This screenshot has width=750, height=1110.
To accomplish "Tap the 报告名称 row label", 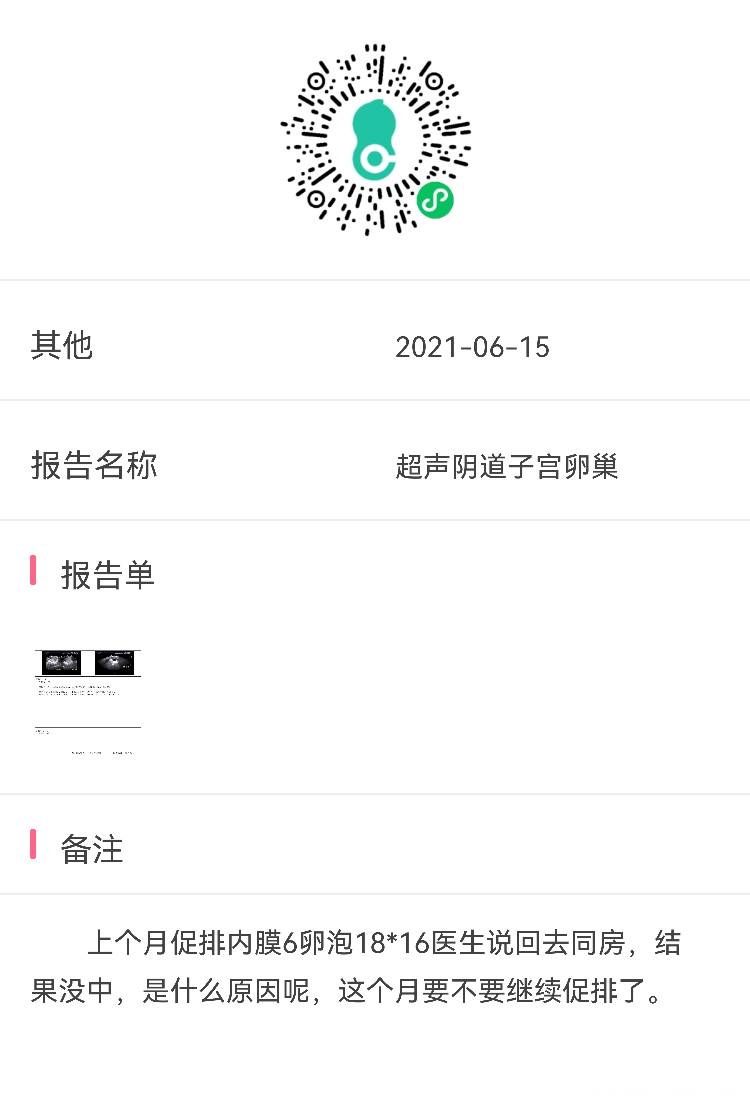I will [93, 466].
